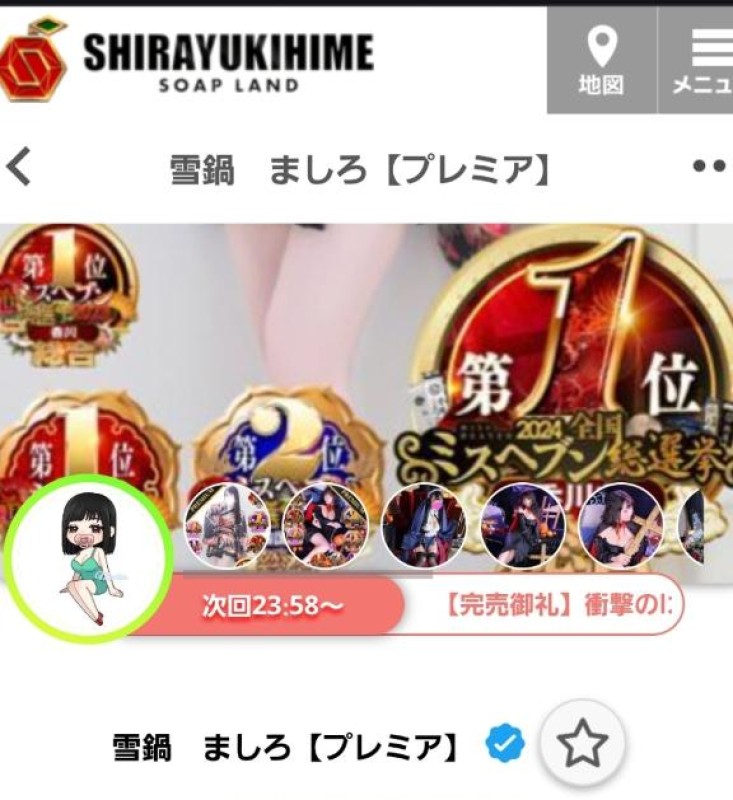This screenshot has width=733, height=800.
Task: Tap the SHIRAYUKIHIME home header
Action: tap(188, 60)
